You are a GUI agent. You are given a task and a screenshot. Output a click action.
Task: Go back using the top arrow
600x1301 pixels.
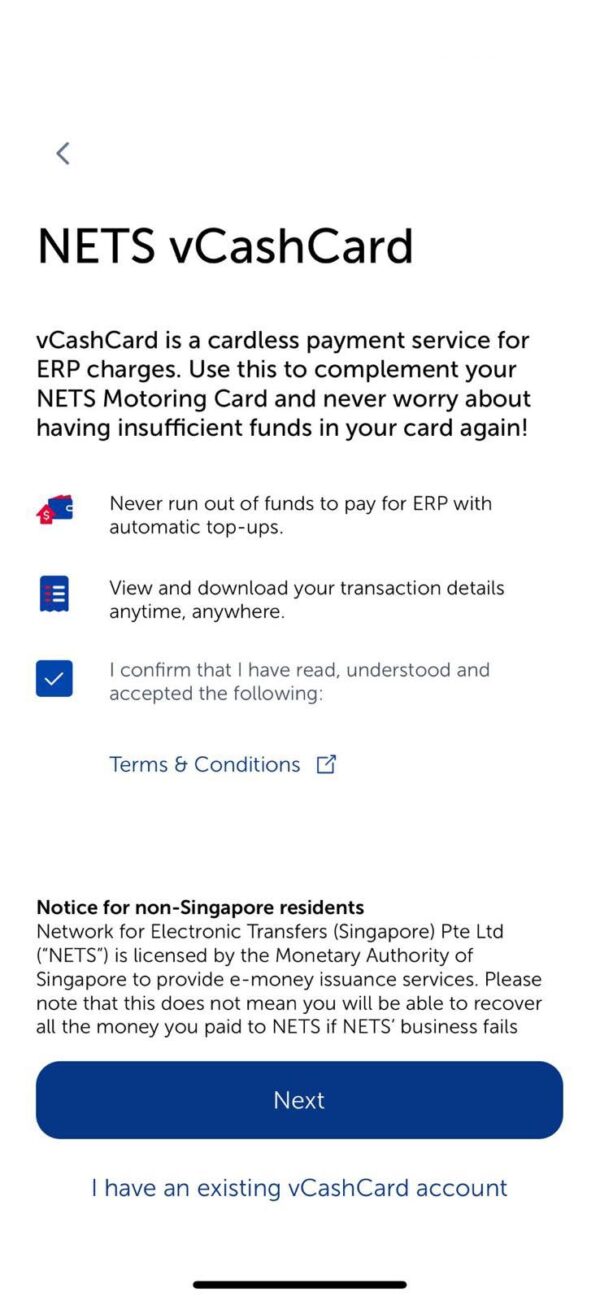point(63,153)
